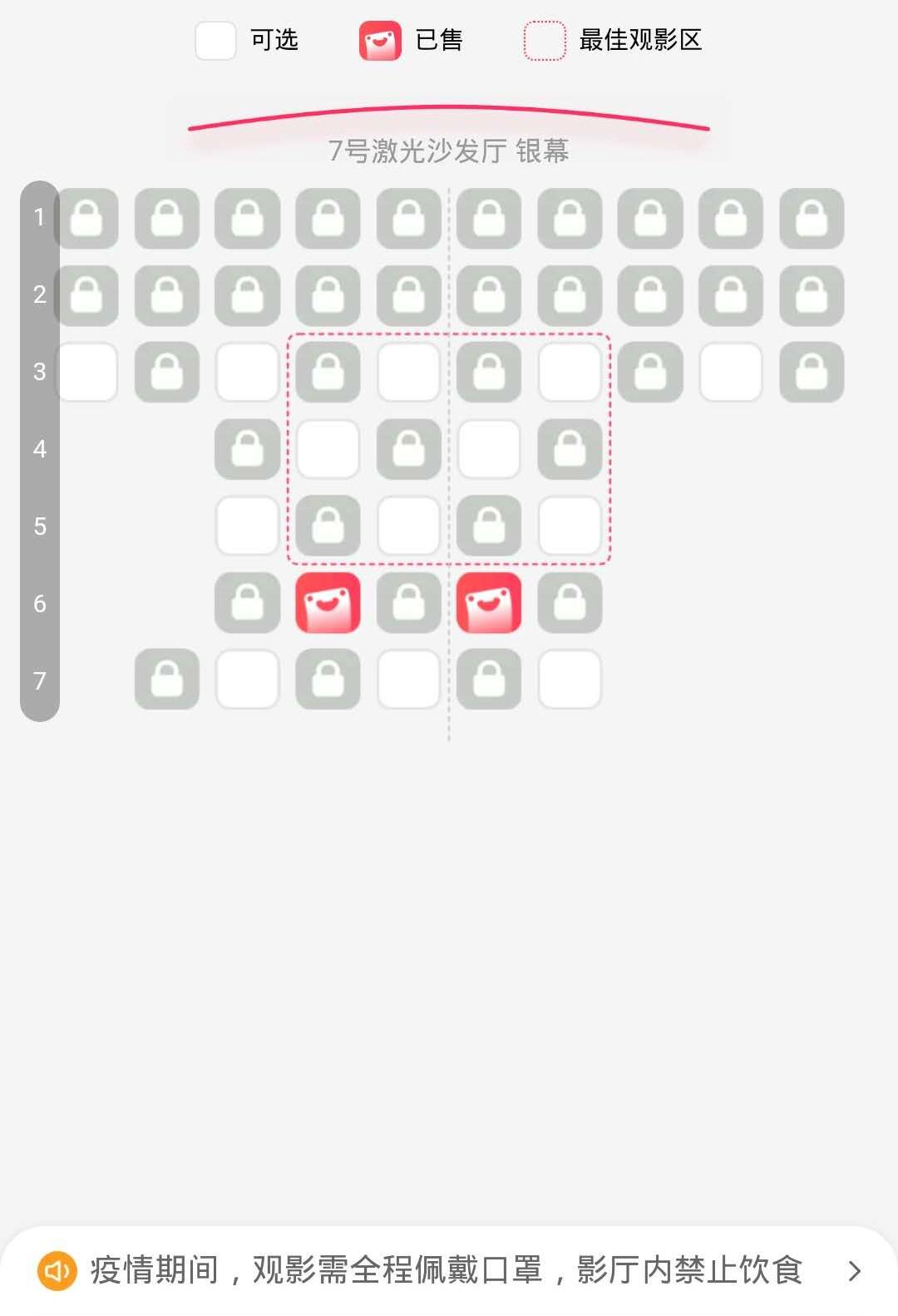Choose the middle available seat in row 3
898x1316 pixels.
point(408,372)
